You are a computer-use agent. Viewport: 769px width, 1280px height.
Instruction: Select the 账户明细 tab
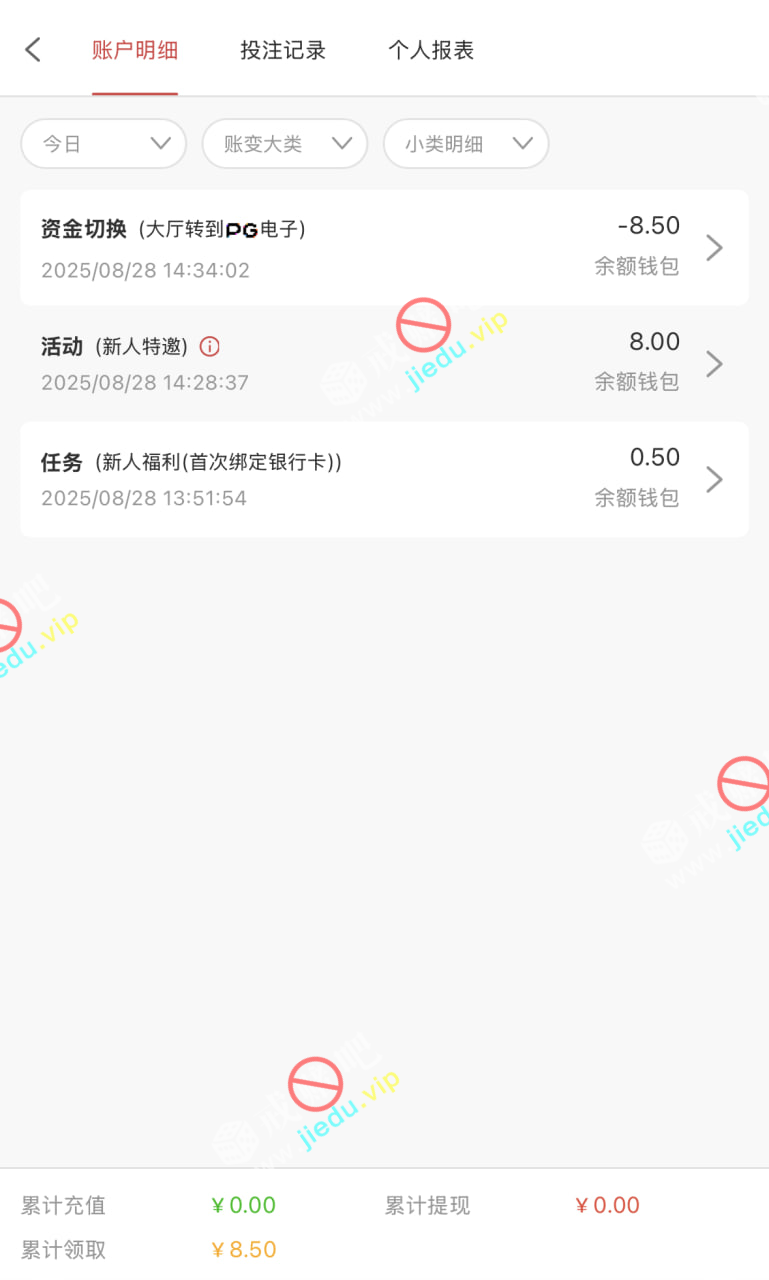[x=135, y=50]
